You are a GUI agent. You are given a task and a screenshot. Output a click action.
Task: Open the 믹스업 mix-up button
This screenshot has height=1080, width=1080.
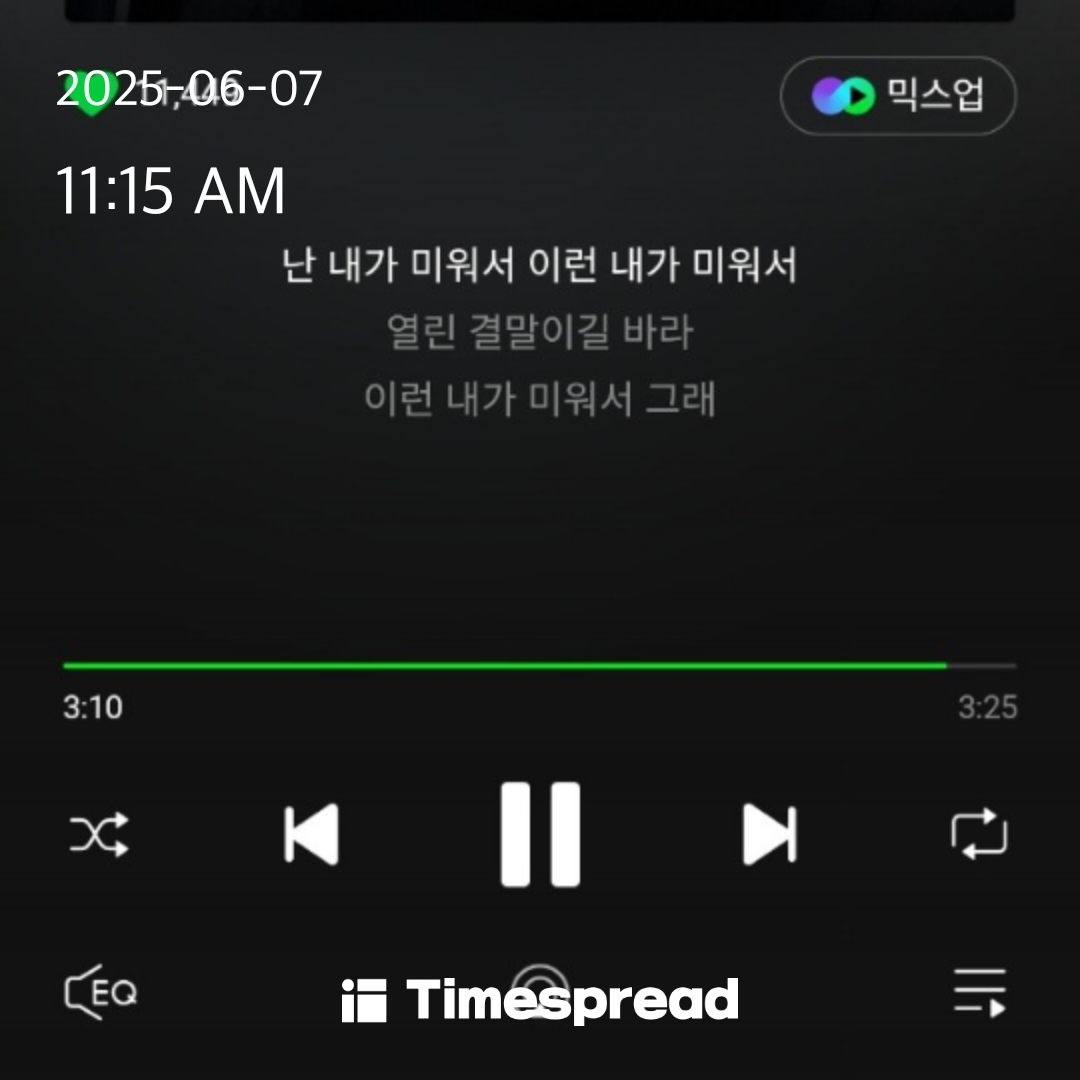click(x=898, y=96)
